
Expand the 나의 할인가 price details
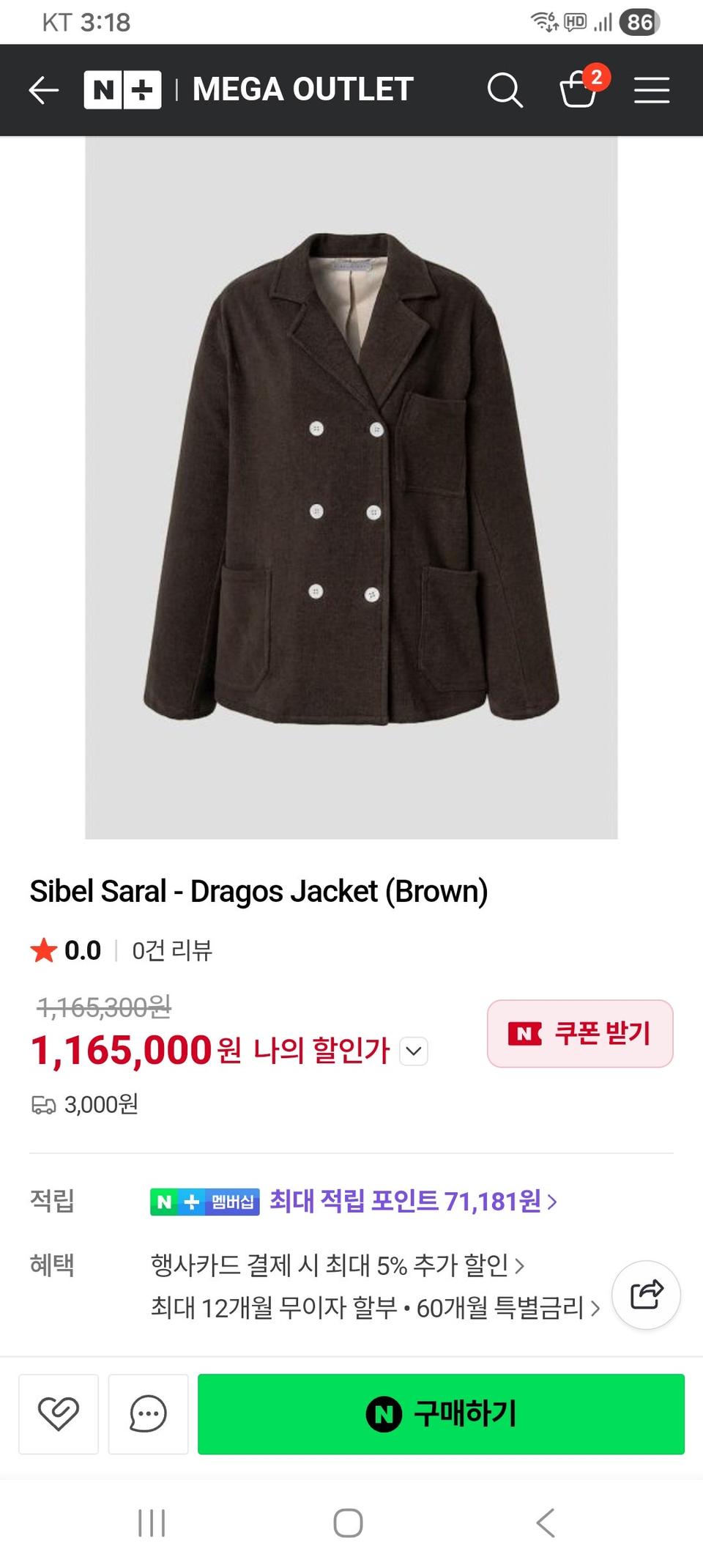click(413, 1053)
